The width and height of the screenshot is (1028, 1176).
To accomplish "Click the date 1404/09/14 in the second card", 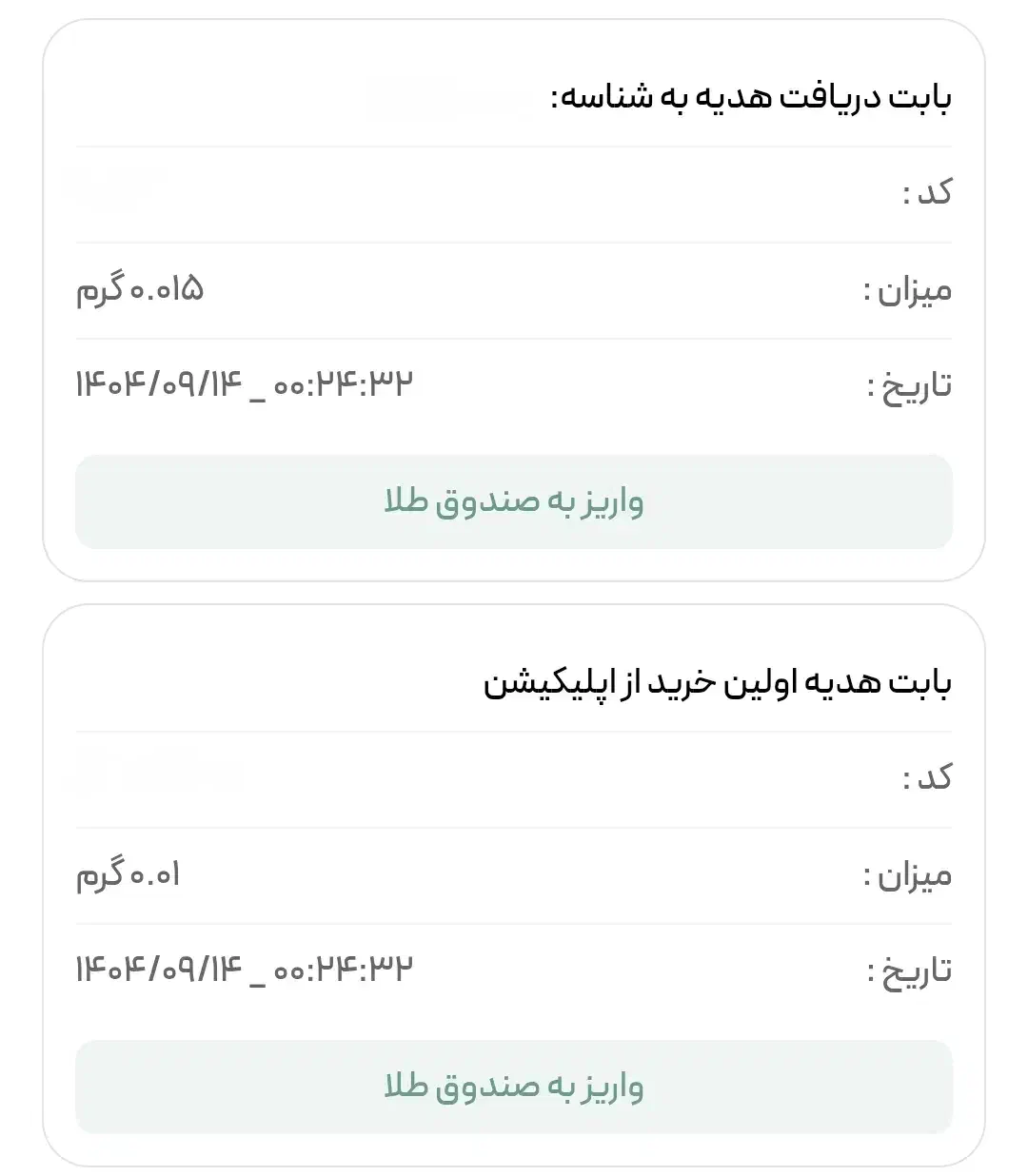I will click(157, 970).
